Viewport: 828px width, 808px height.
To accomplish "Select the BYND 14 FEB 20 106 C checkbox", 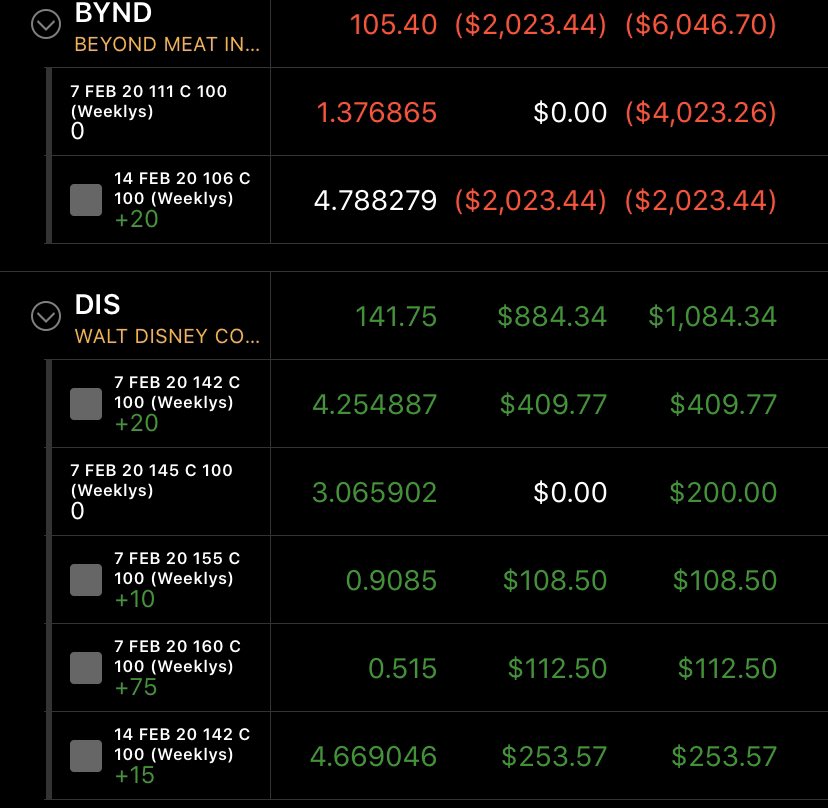I will [x=86, y=200].
